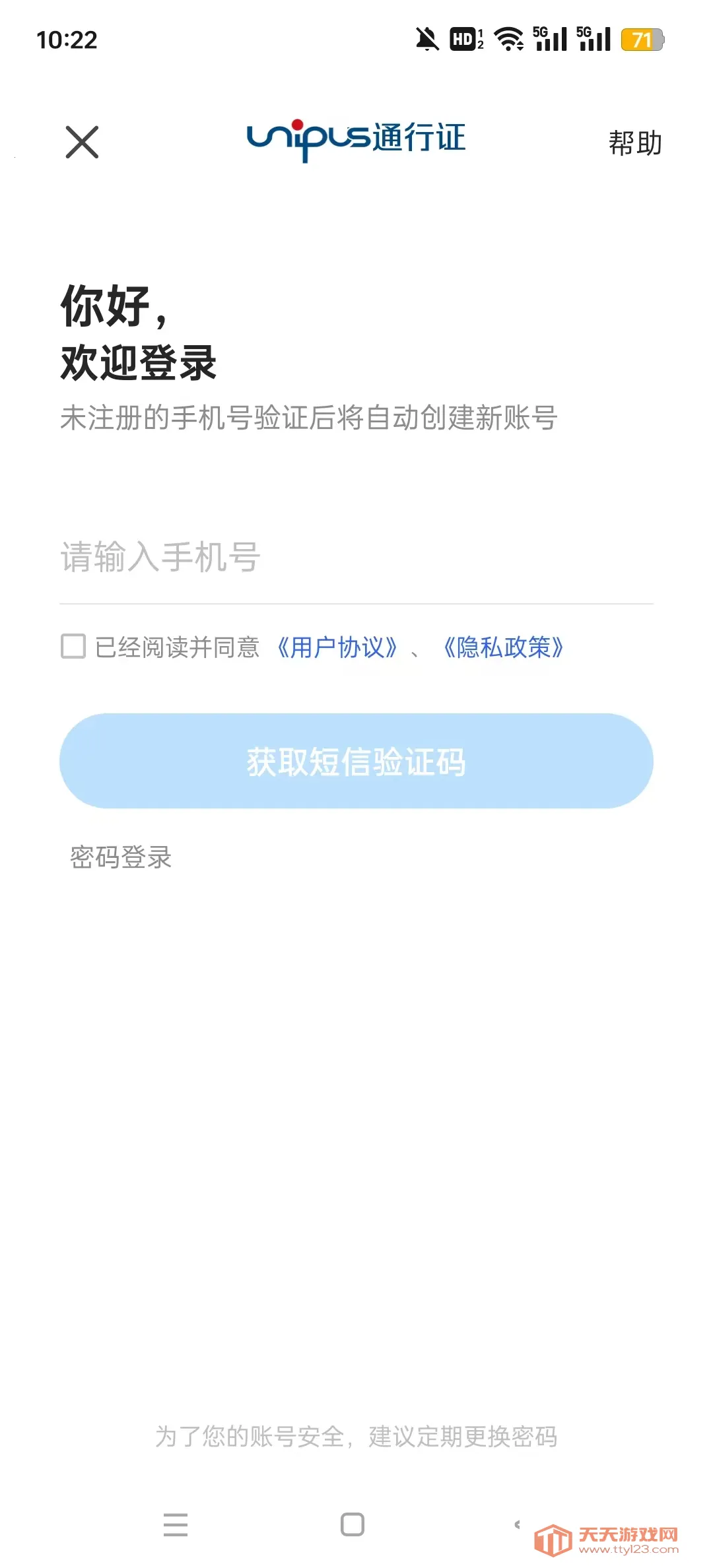The height and width of the screenshot is (1568, 713).
Task: Open the 帮助 help option
Action: tap(634, 143)
